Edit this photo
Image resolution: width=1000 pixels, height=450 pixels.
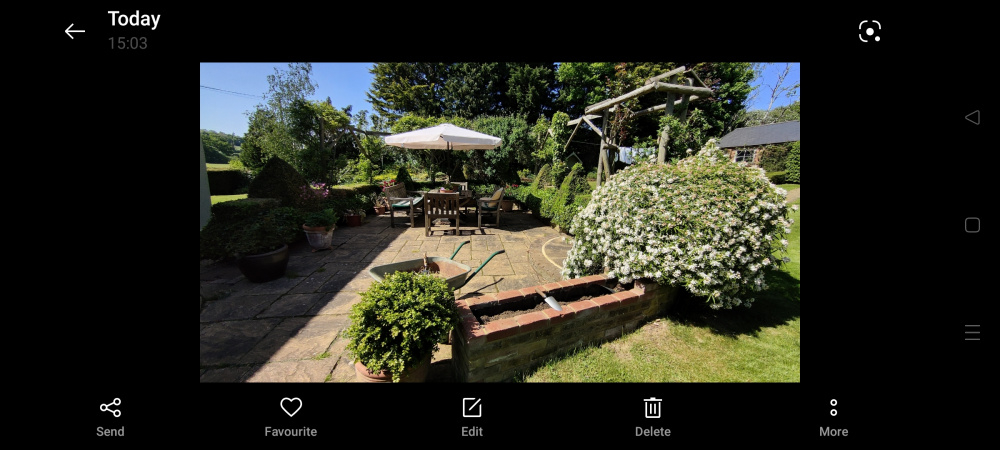point(472,416)
